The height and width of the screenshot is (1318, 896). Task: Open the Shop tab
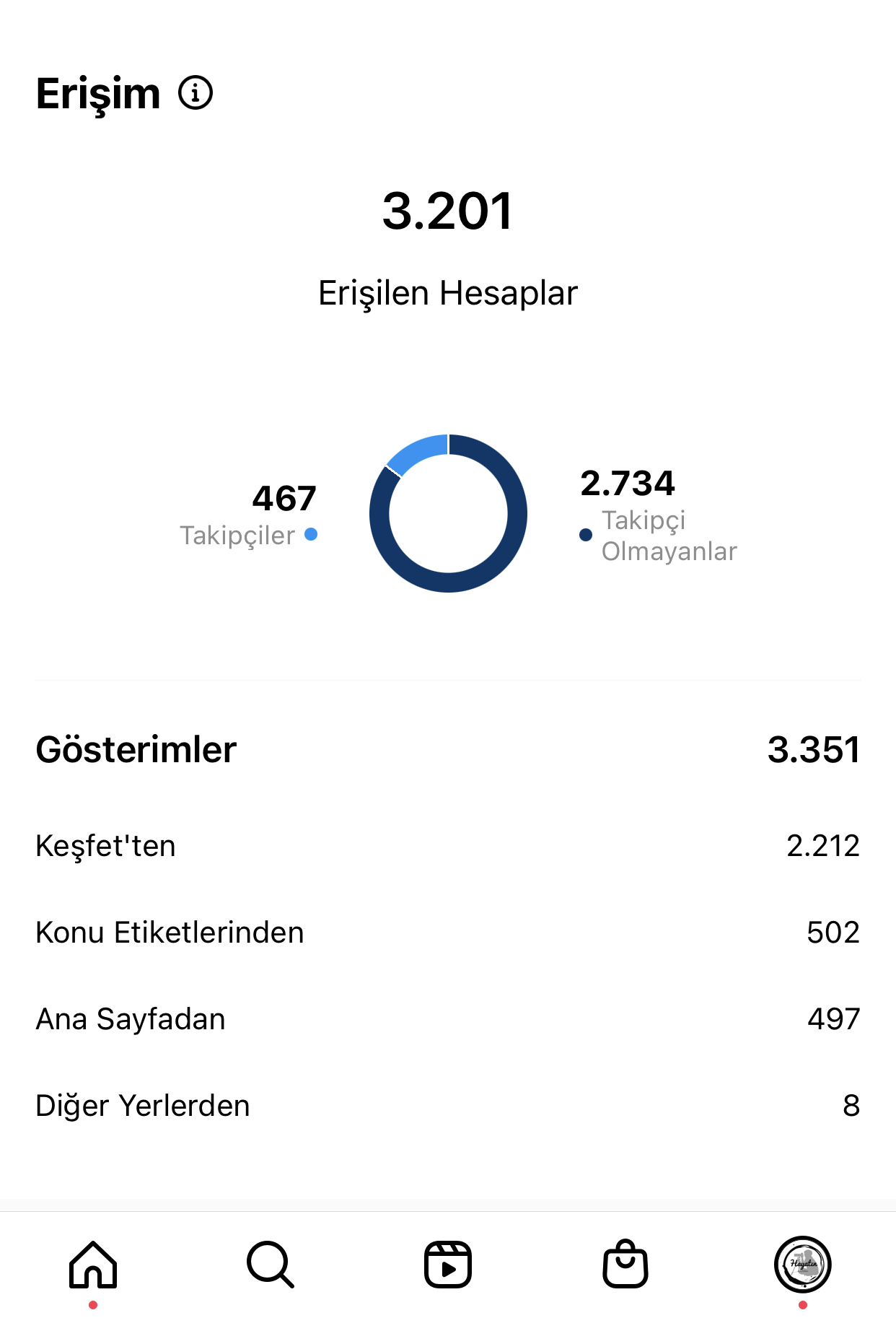coord(625,1264)
